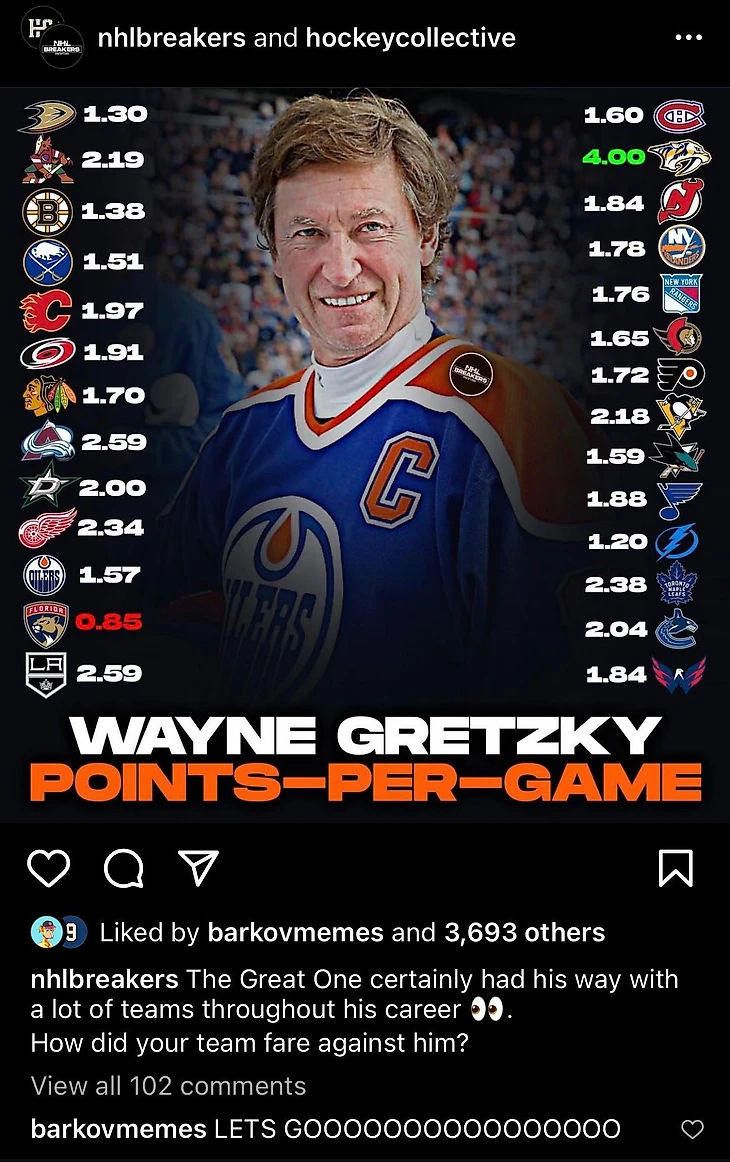Open barkovmemes username in the comment
730x1162 pixels.
click(x=118, y=1129)
